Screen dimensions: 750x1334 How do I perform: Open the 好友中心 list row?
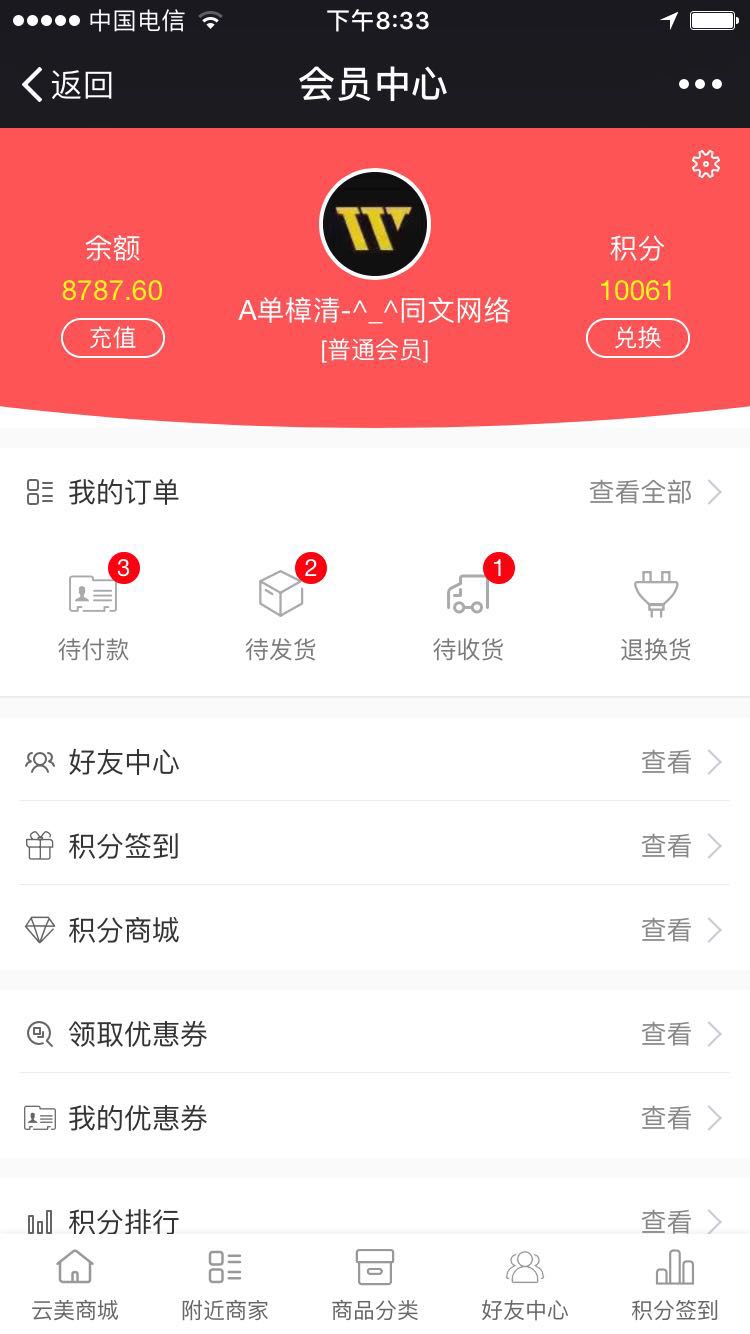point(375,763)
